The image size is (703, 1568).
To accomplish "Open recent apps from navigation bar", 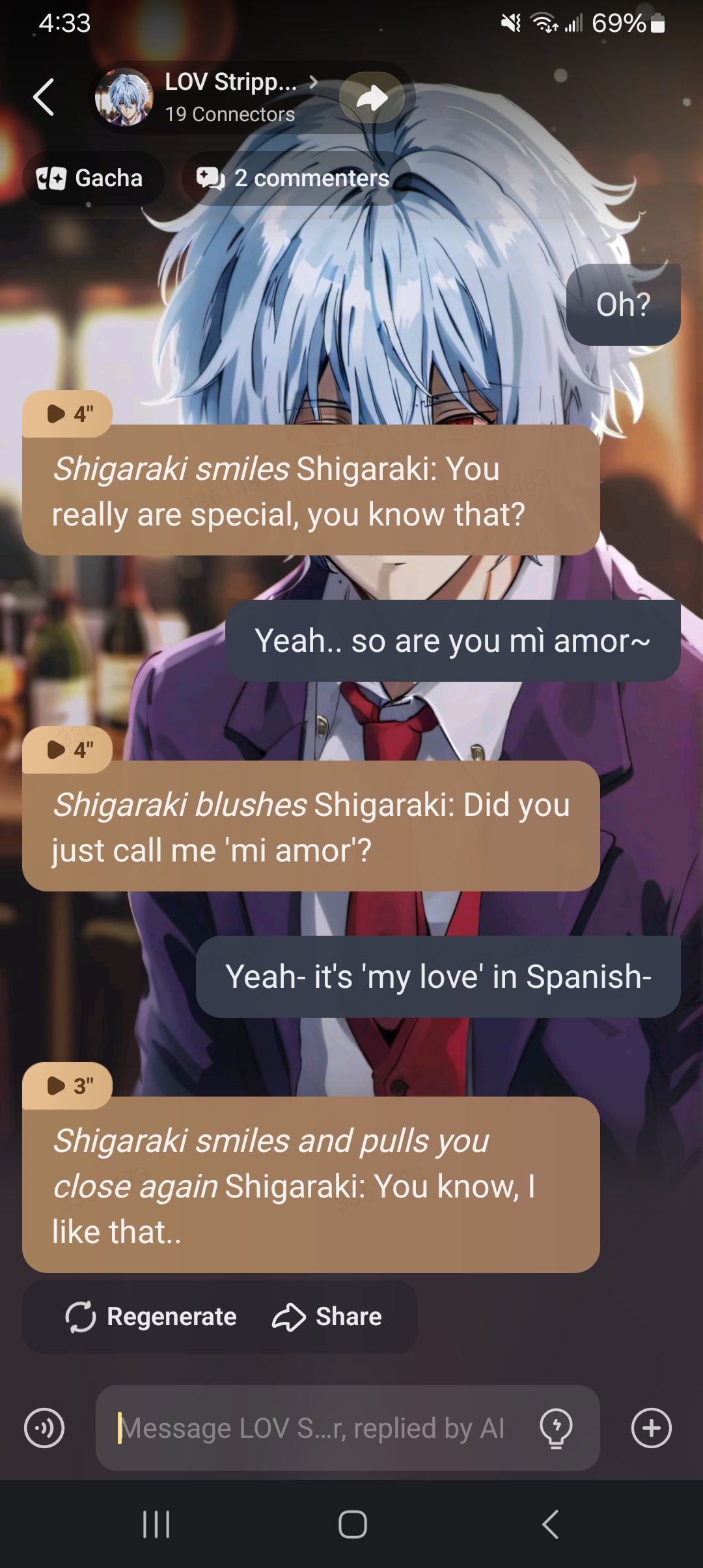I will coord(156,1524).
